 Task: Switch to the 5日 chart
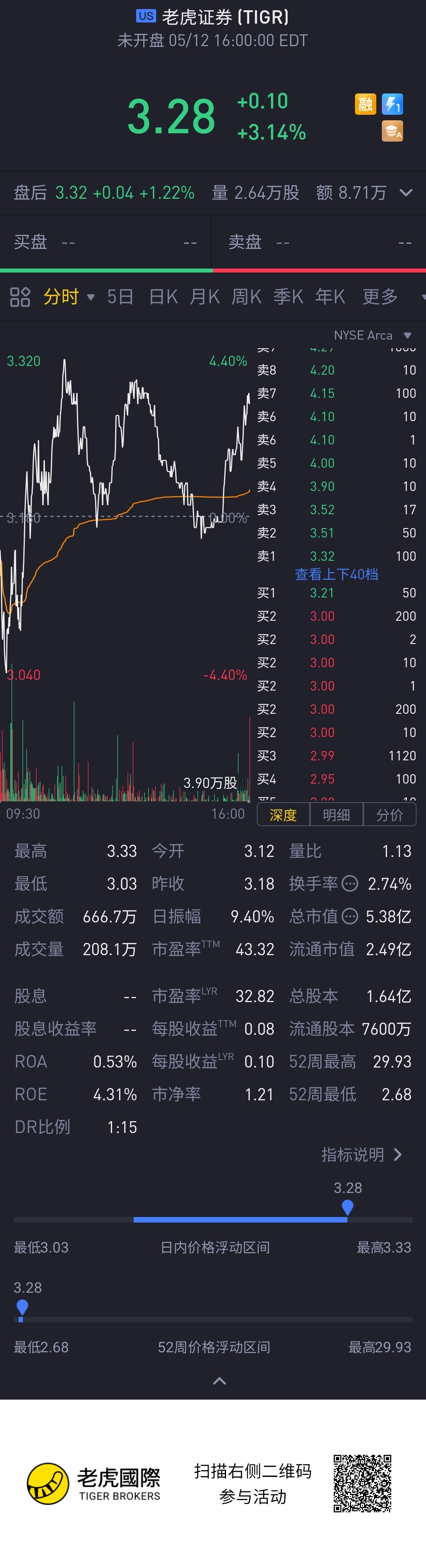120,297
